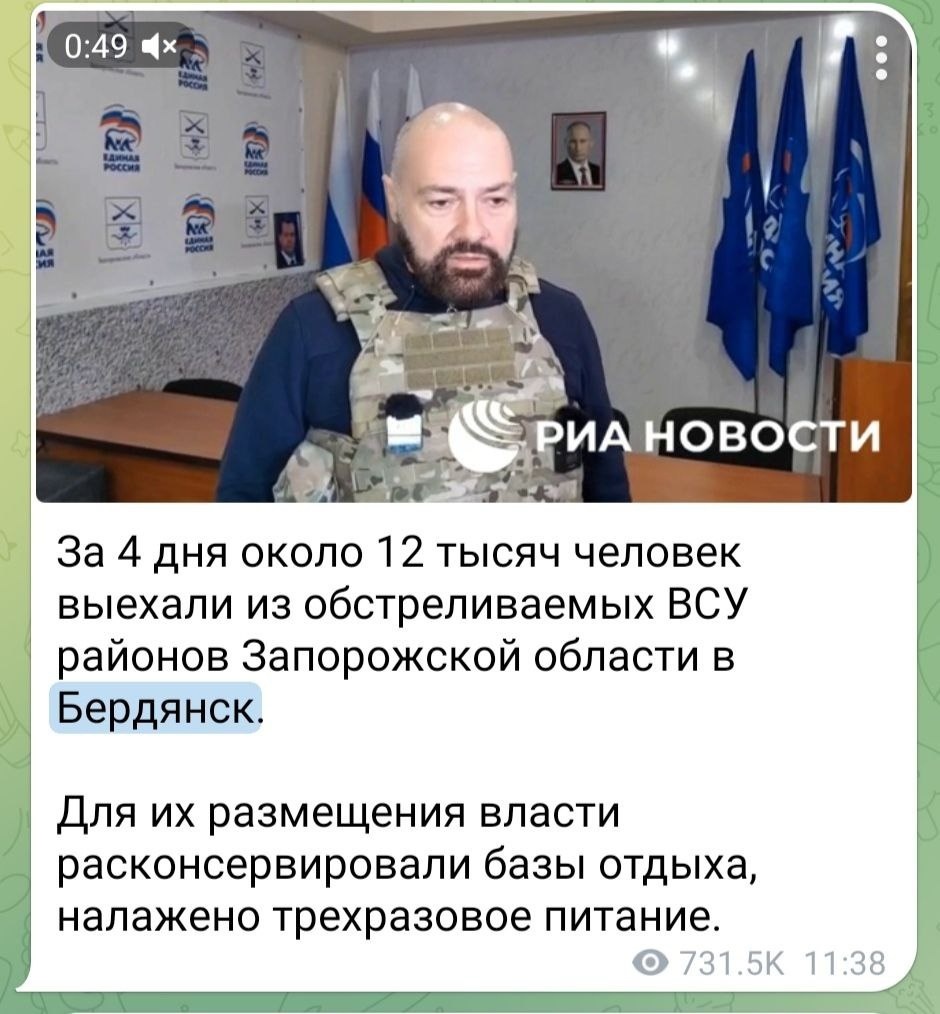Open the highlighted Бердянск link

pyautogui.click(x=155, y=709)
